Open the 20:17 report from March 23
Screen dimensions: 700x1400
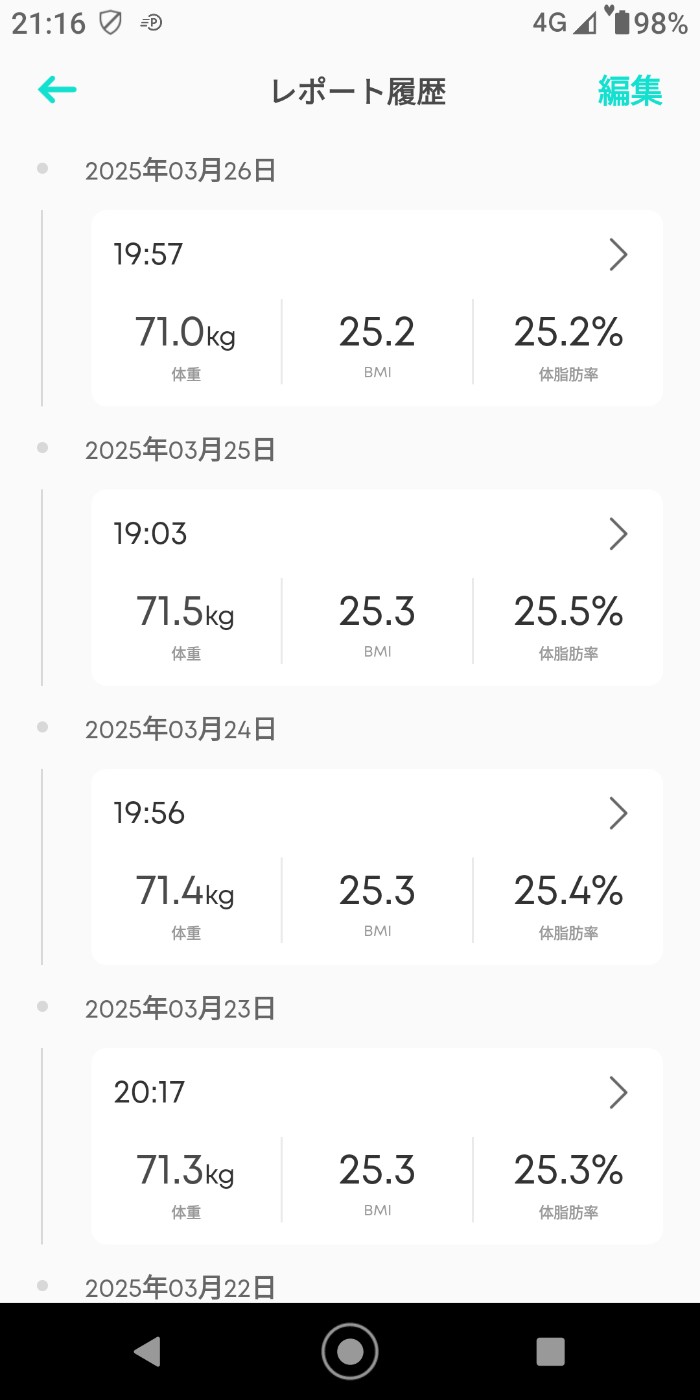(x=376, y=1146)
